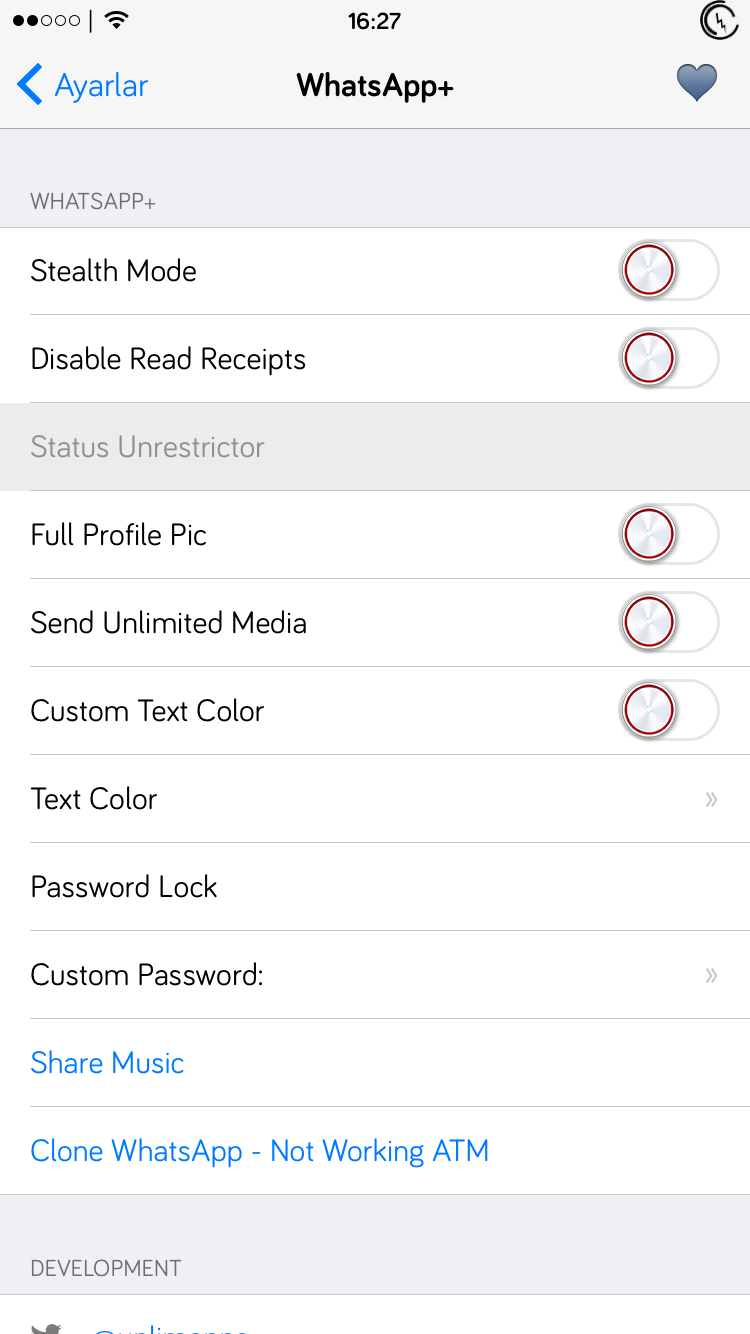The height and width of the screenshot is (1334, 750).
Task: Open Custom Password setting
Action: coord(375,975)
